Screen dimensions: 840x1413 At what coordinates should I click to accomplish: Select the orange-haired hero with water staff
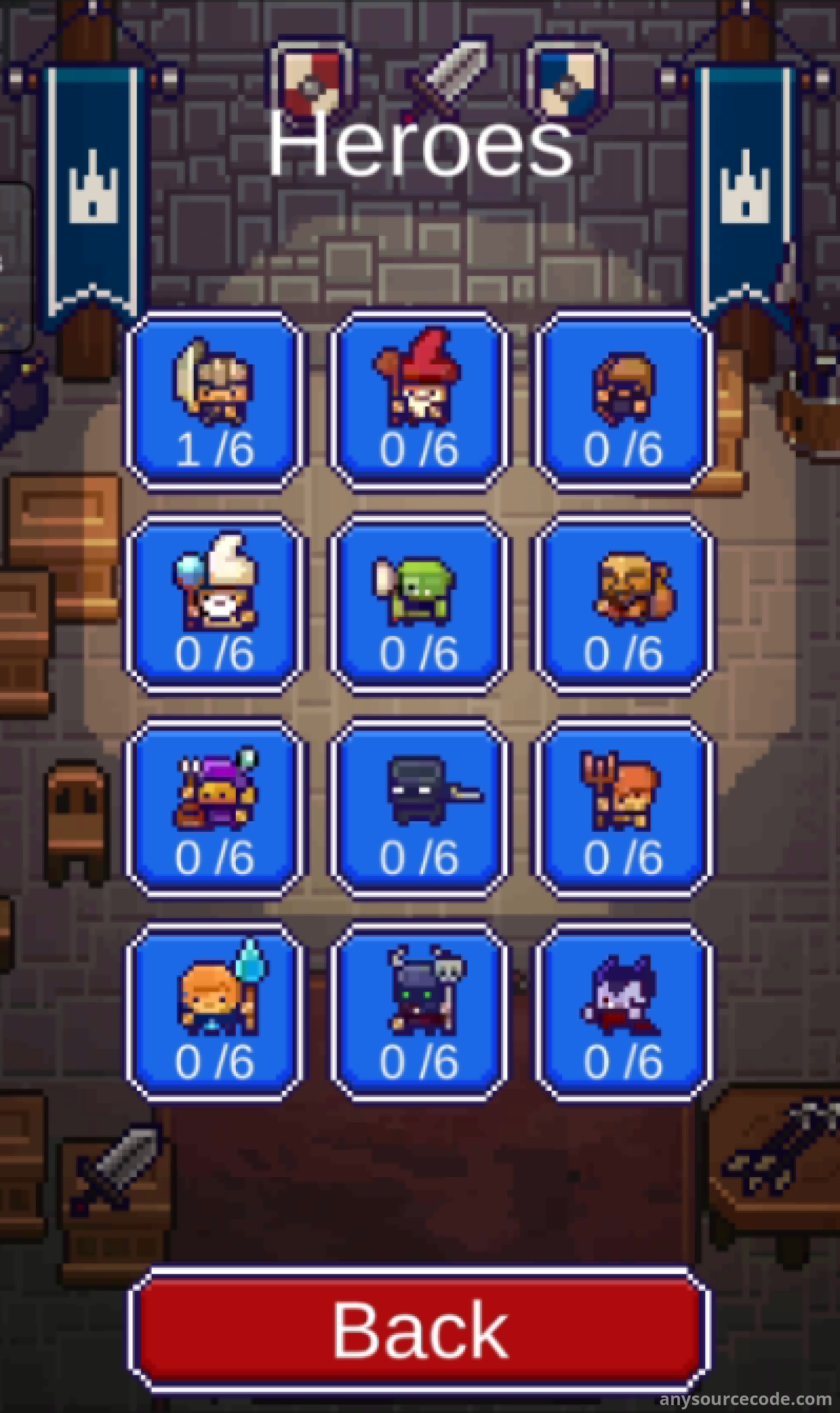215,1012
